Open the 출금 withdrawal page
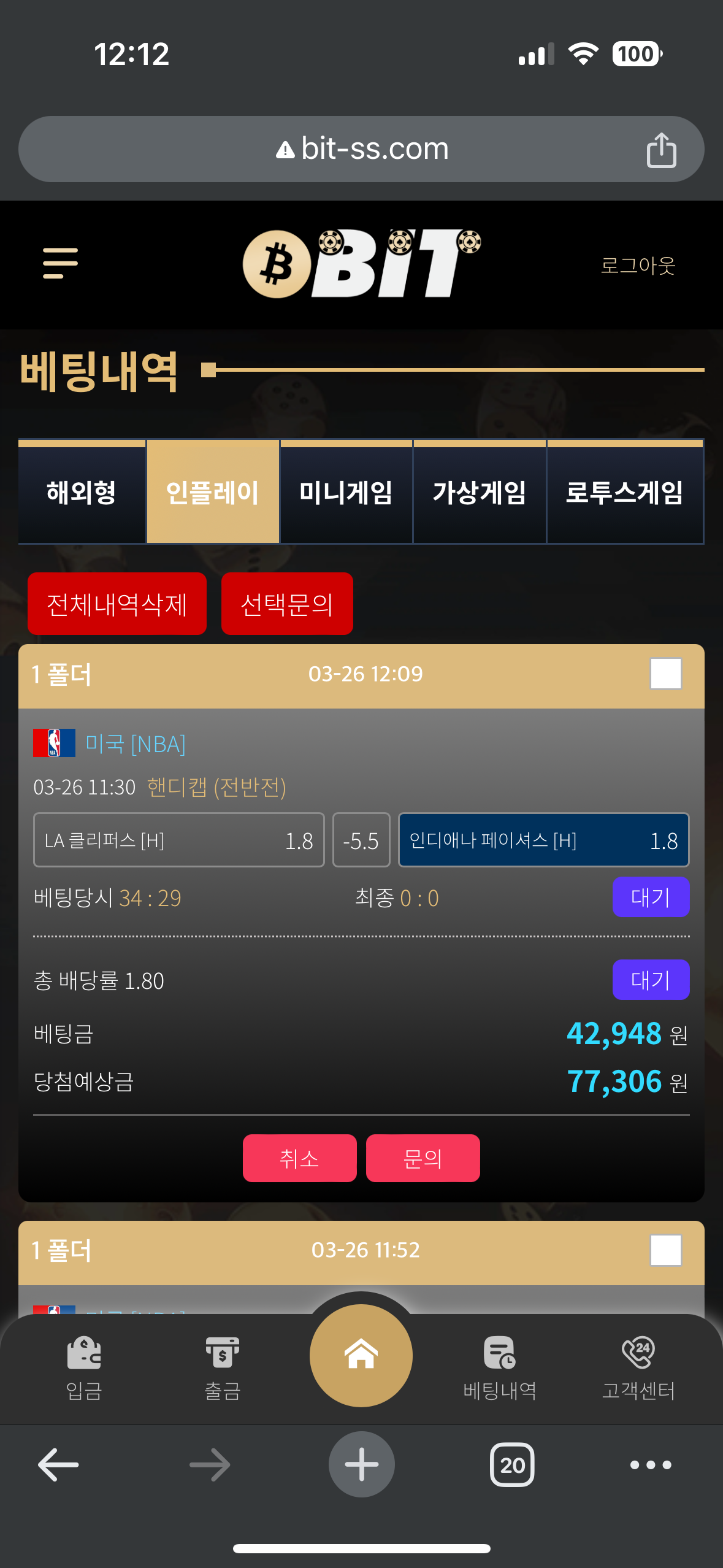Viewport: 723px width, 1568px height. pos(222,1368)
